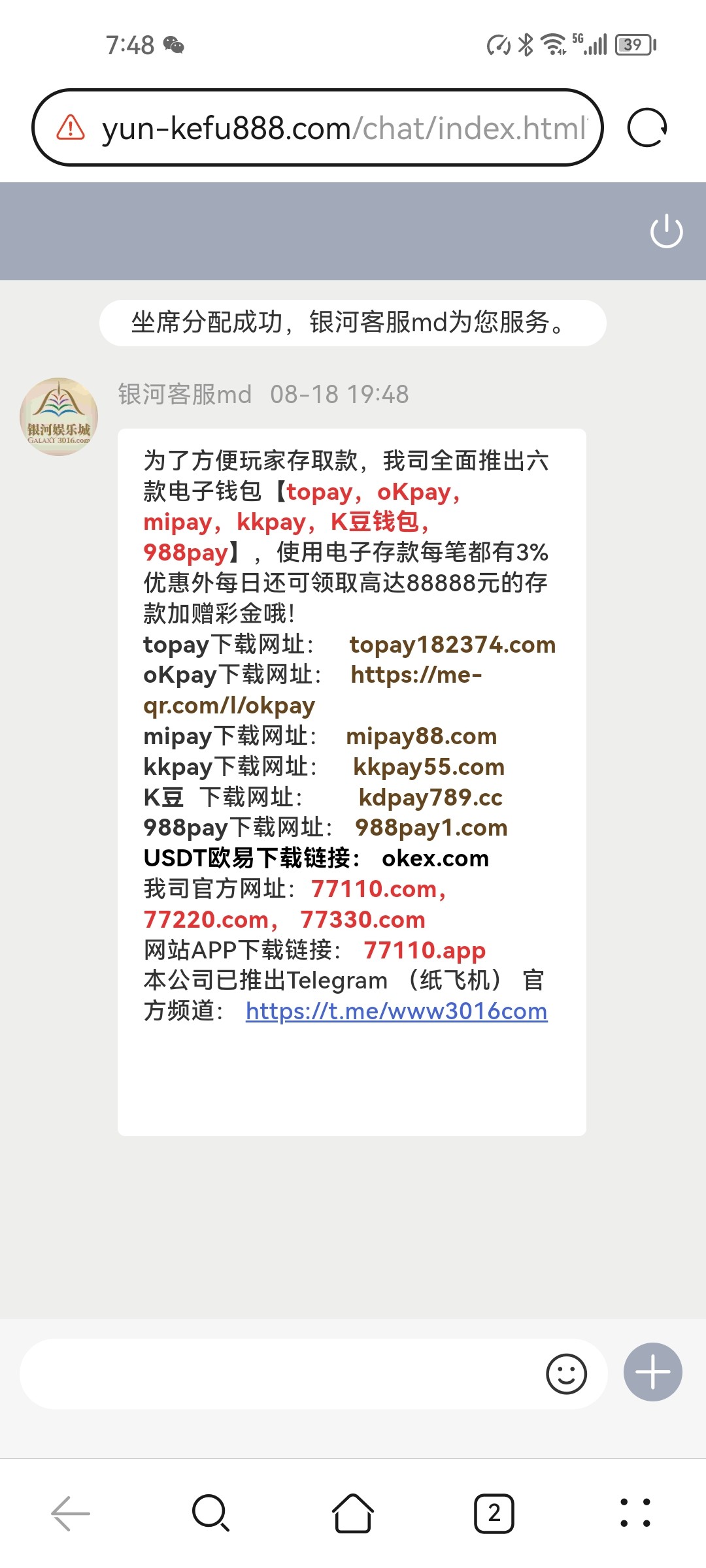Go to the browser home page
This screenshot has height=1568, width=706.
point(353,1513)
